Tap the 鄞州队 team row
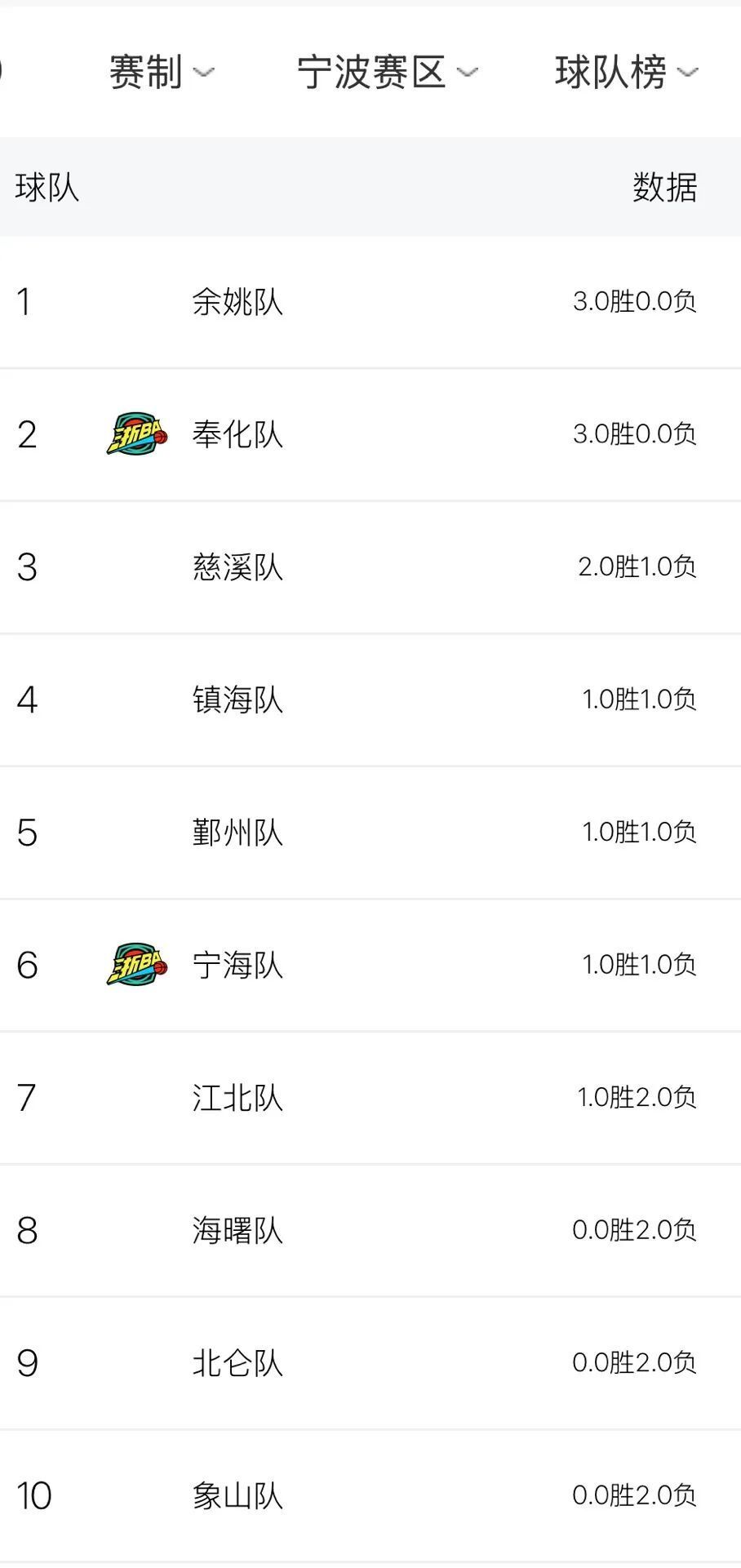741x1568 pixels. [x=370, y=833]
